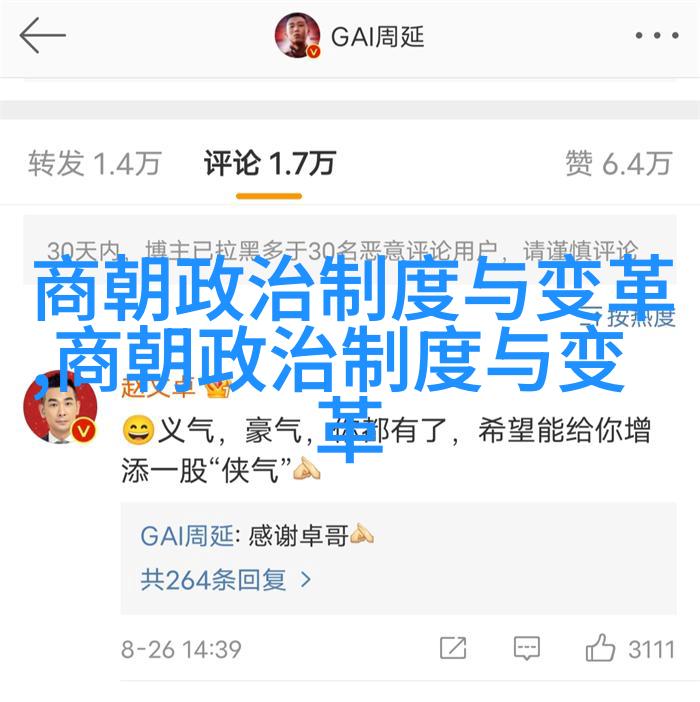This screenshot has height=702, width=700.
Task: Open the three-dot overflow menu
Action: [x=657, y=37]
